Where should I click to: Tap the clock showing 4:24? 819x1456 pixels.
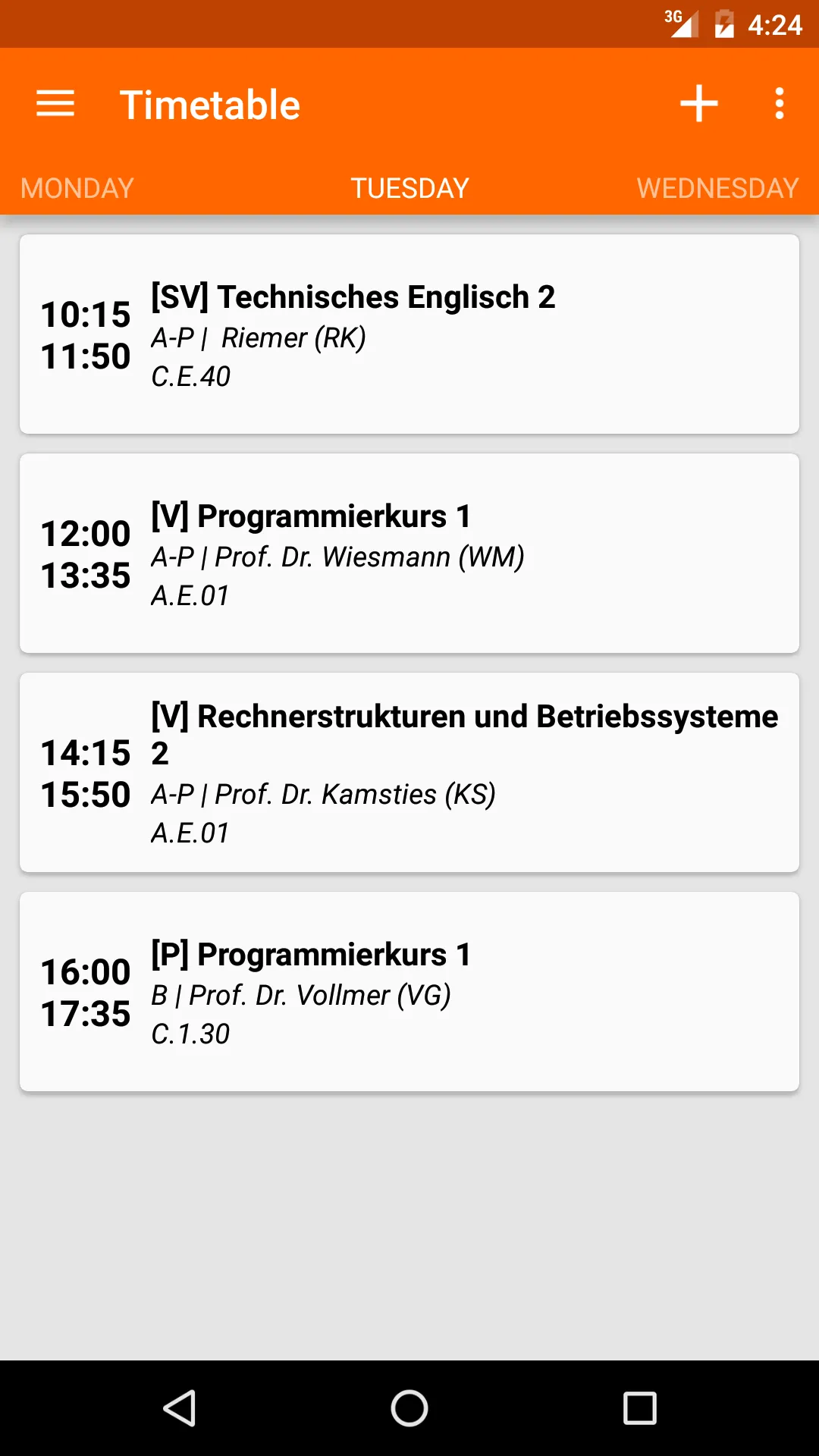[x=775, y=24]
